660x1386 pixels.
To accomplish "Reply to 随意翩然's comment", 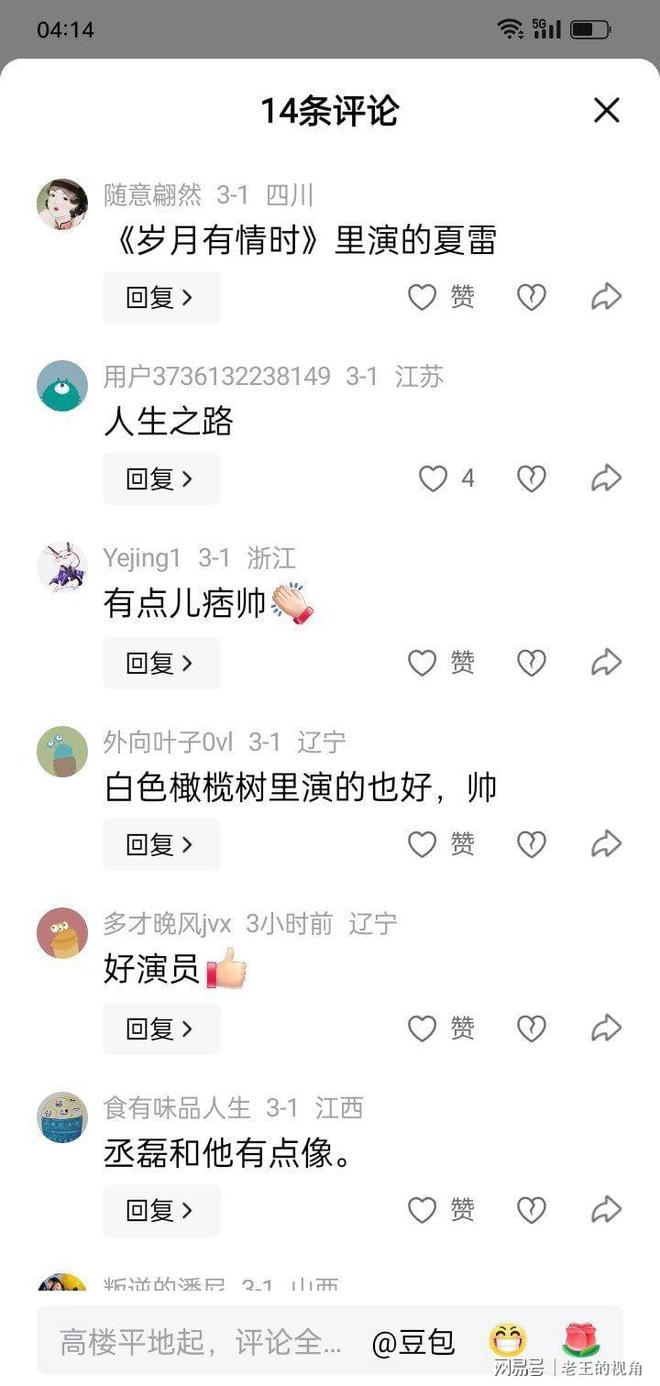I will 161,297.
